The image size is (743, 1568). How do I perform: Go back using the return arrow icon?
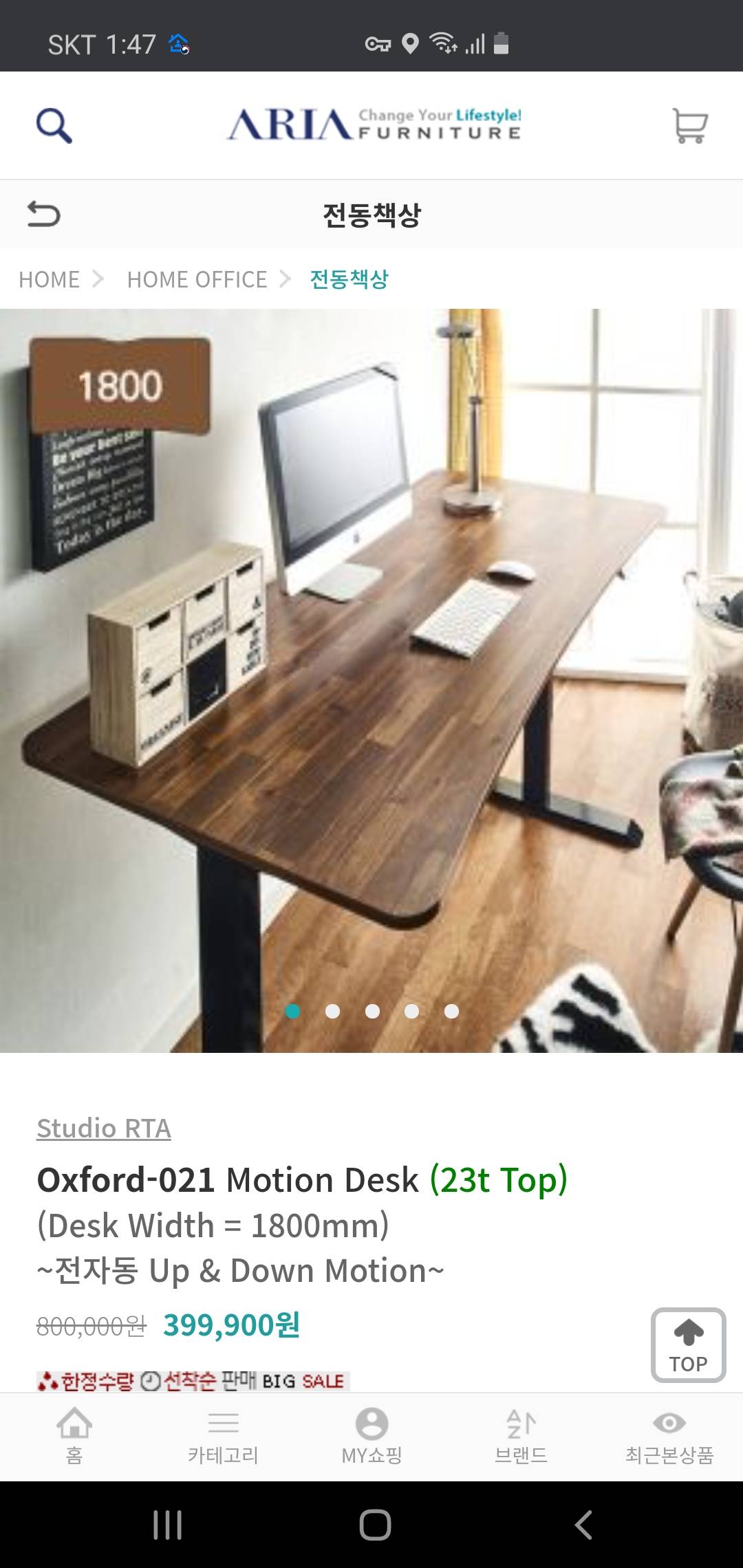coord(43,214)
